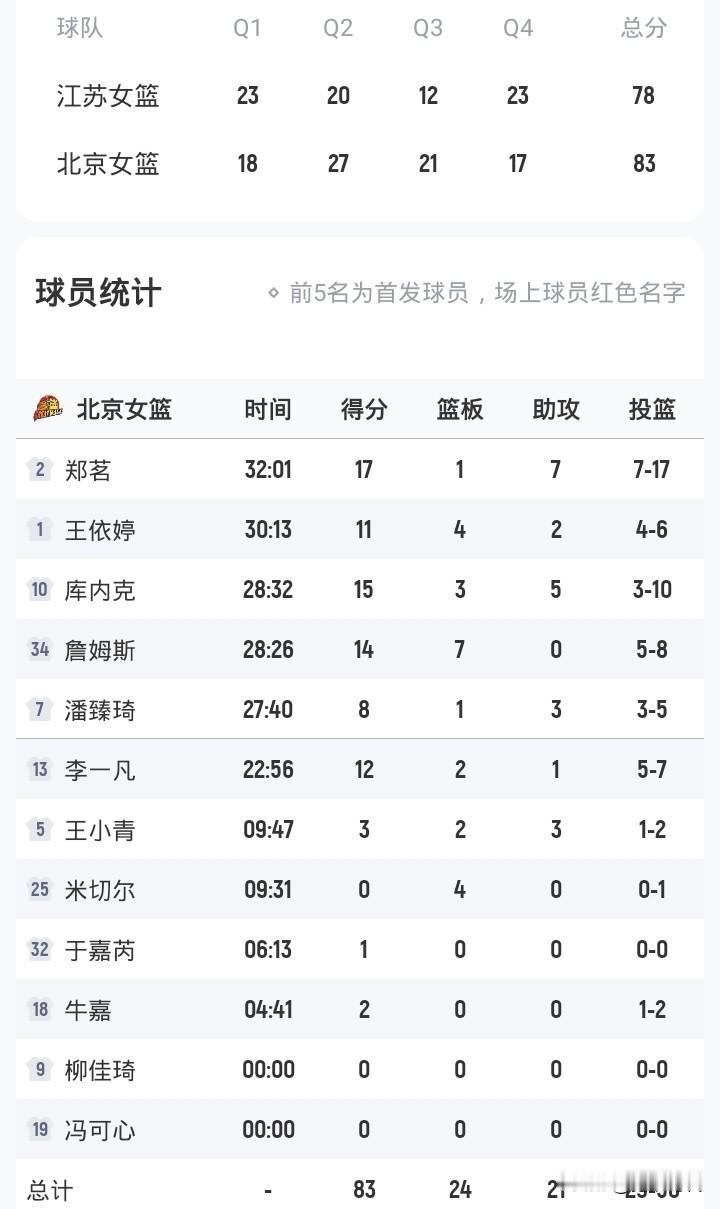This screenshot has height=1209, width=720.
Task: Expand the 助攻 column options
Action: point(556,409)
